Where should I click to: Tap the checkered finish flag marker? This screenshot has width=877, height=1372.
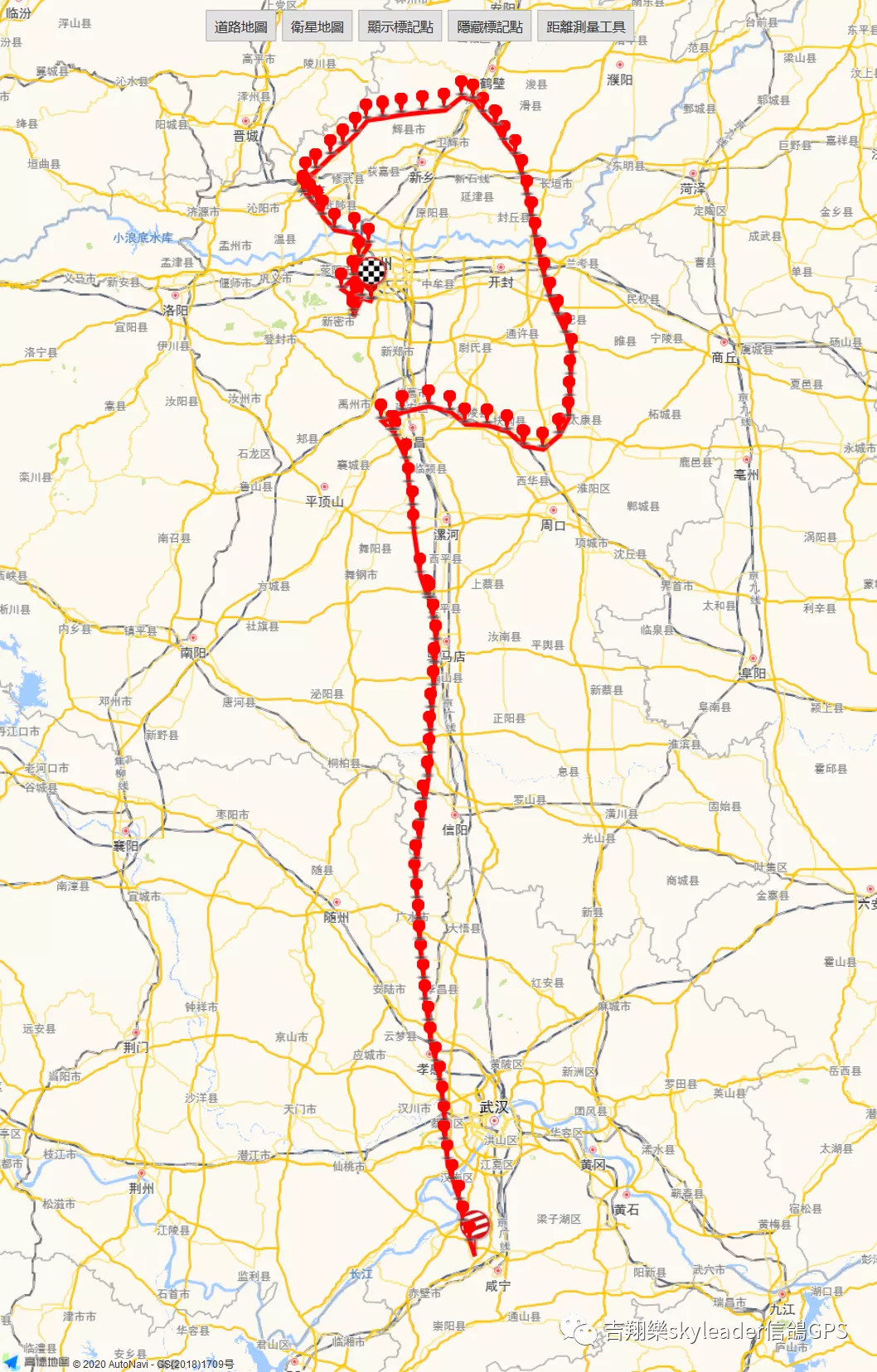click(x=372, y=270)
